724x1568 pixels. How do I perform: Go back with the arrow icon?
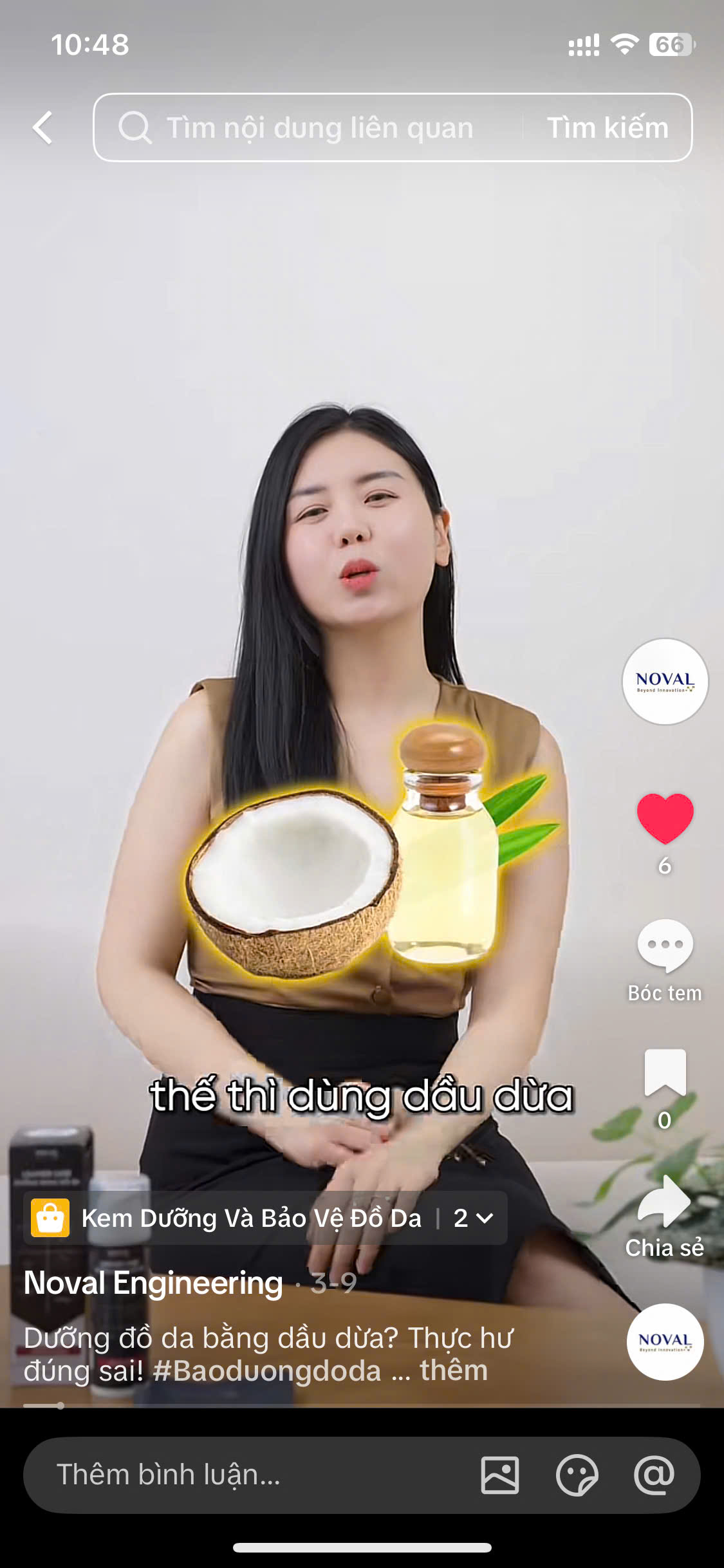[x=42, y=127]
